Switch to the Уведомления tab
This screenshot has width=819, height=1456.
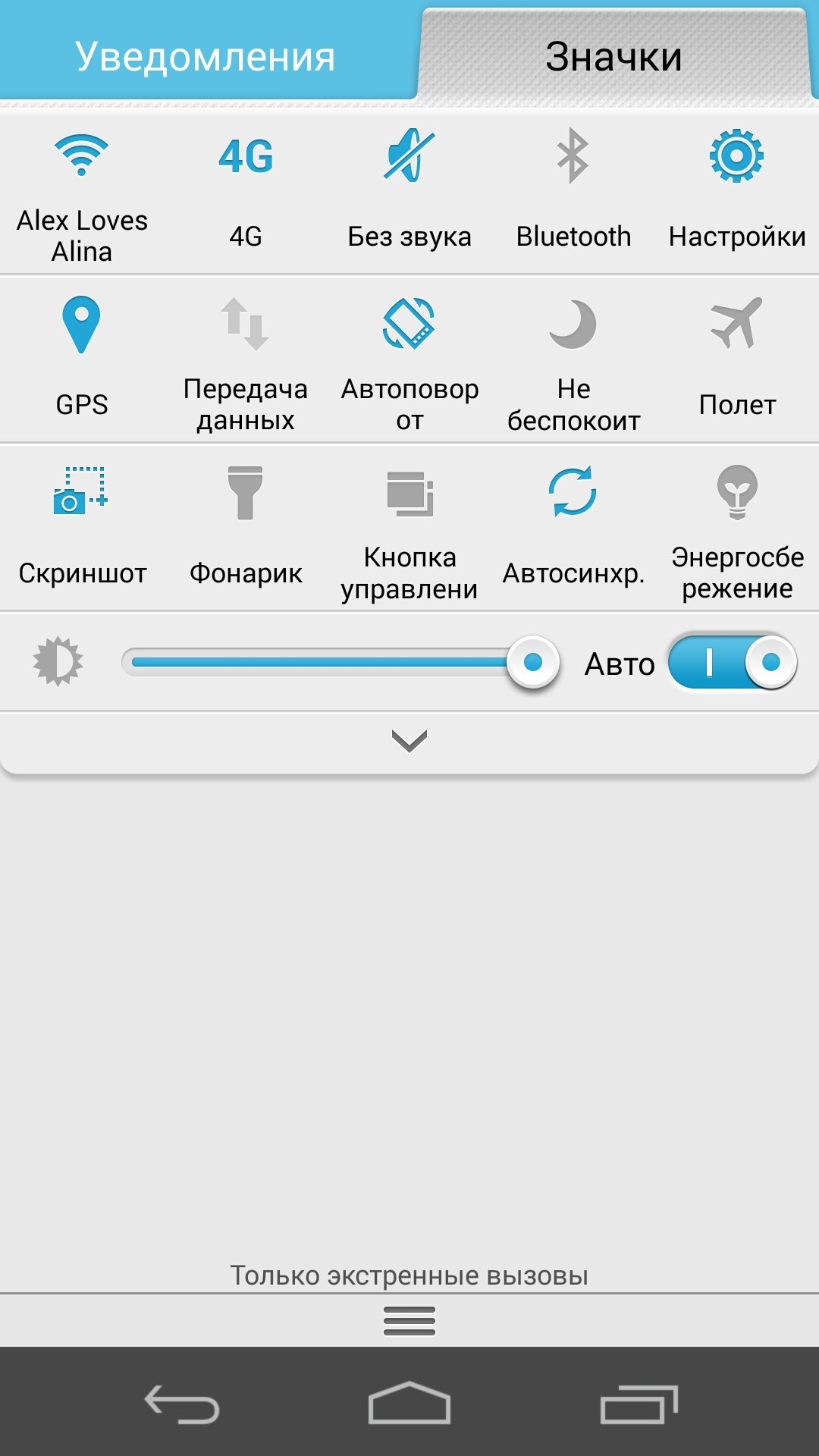205,55
